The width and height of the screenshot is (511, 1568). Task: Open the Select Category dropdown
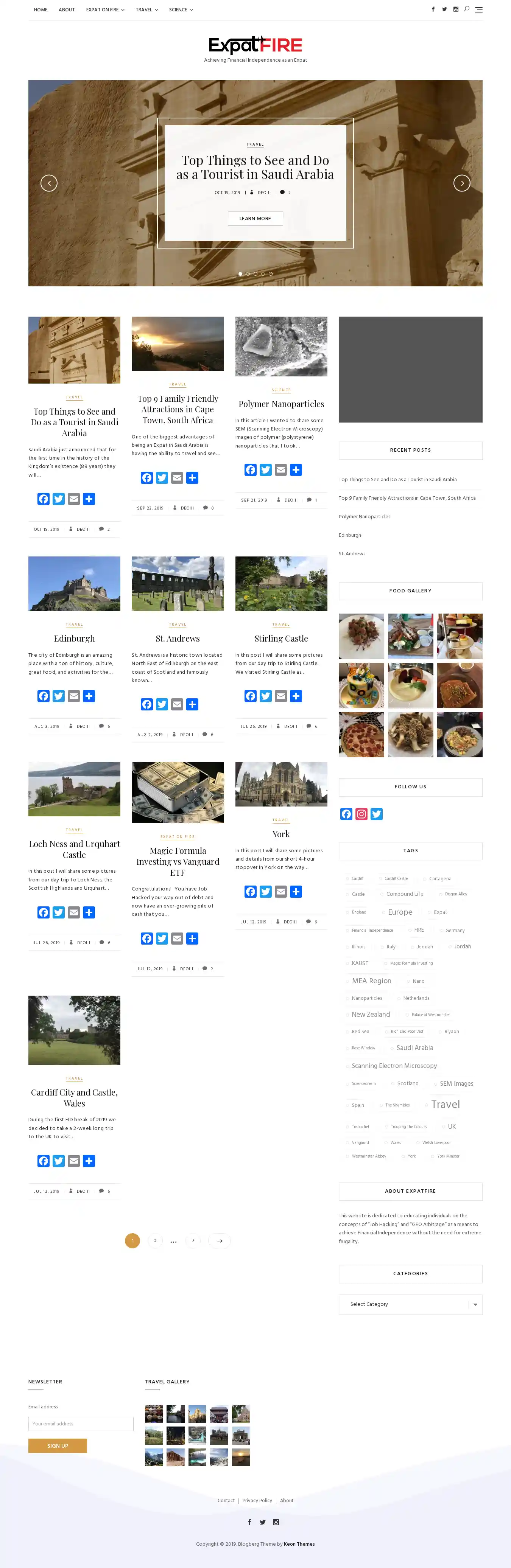point(410,1304)
